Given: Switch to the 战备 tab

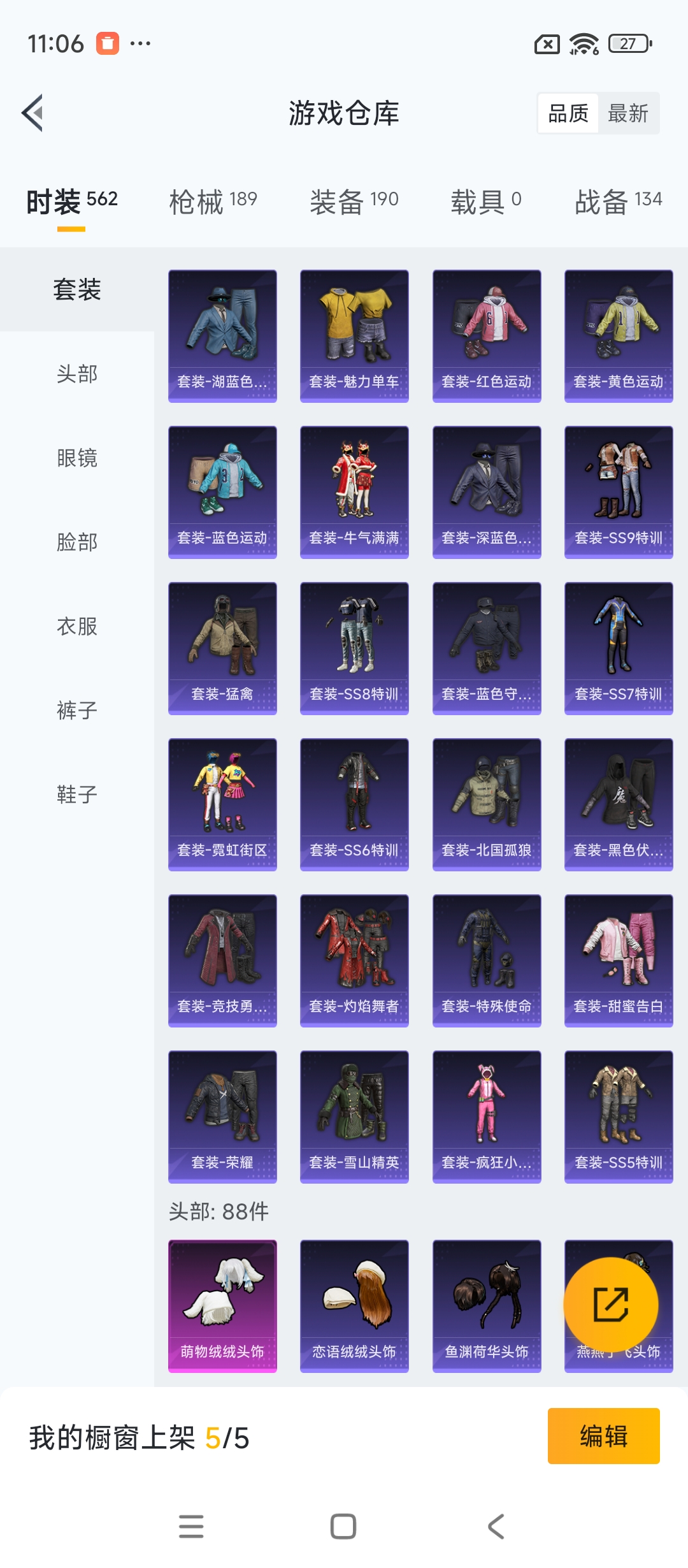Looking at the screenshot, I should (618, 201).
